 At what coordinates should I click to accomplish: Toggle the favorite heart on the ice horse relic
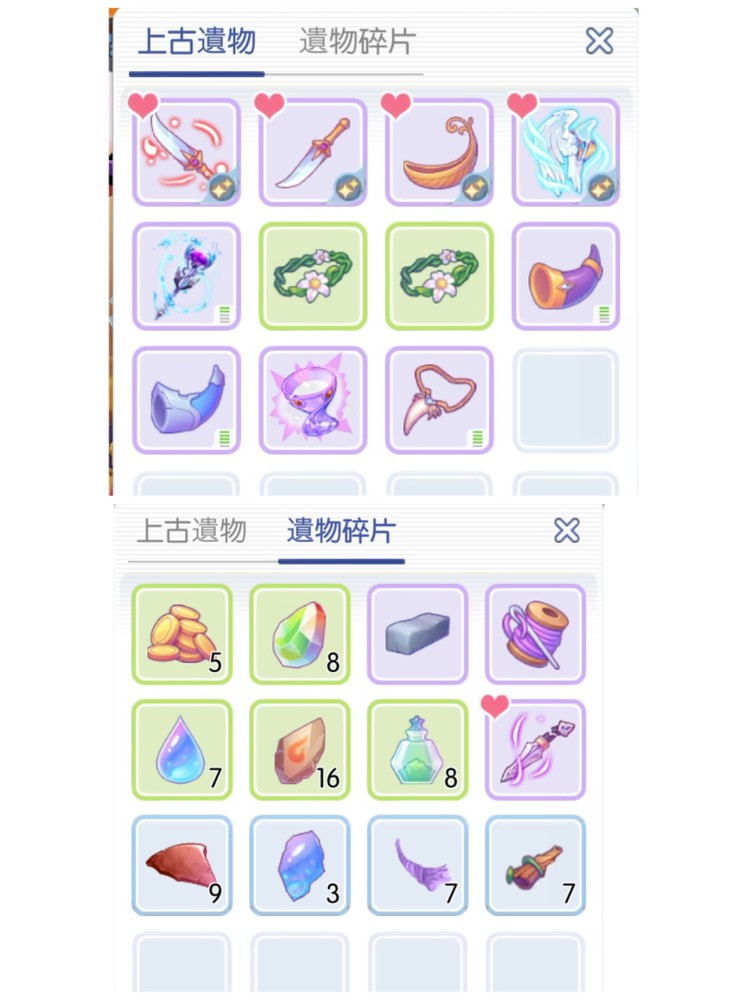tap(524, 103)
